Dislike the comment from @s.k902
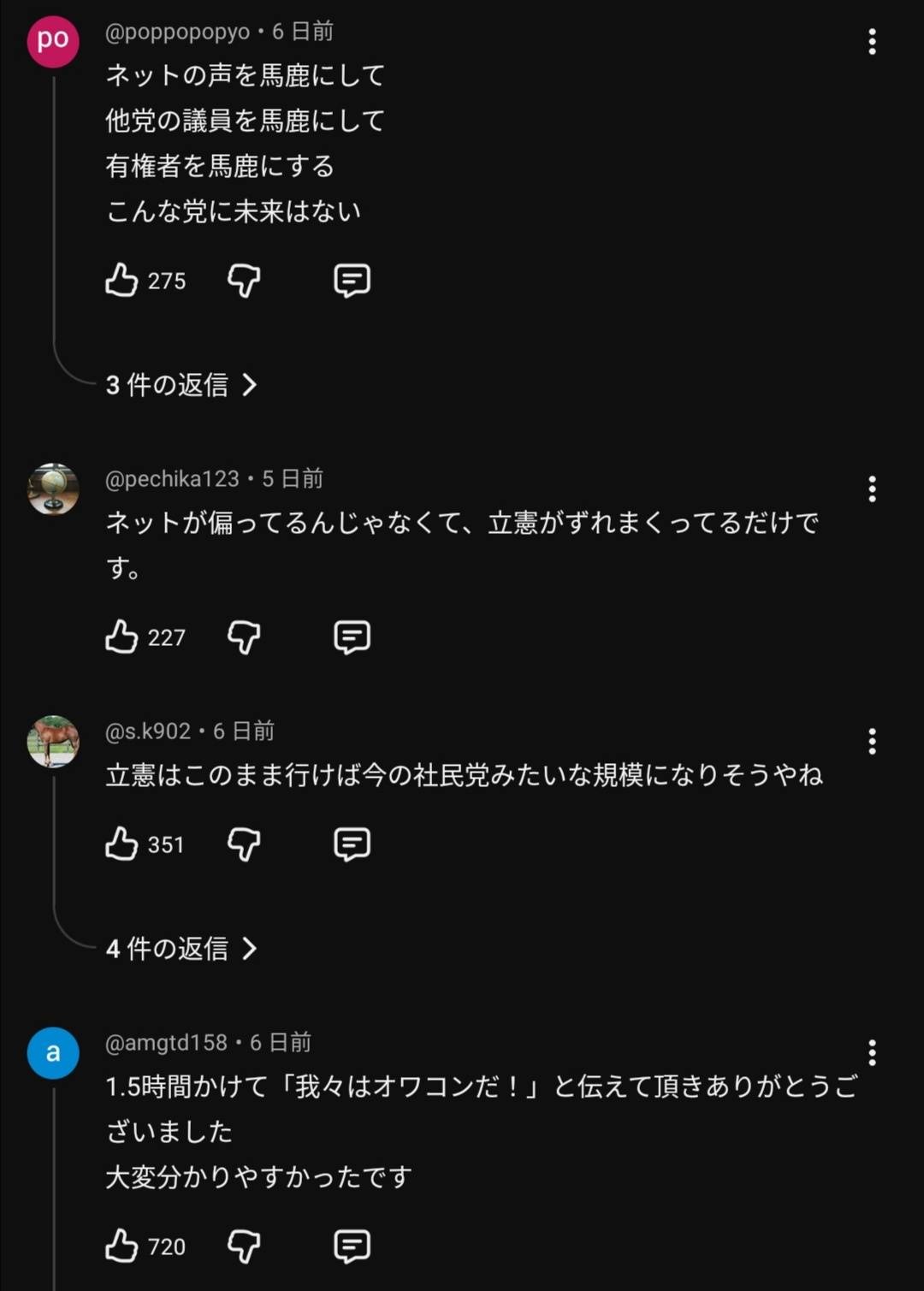Viewport: 924px width, 1291px height. click(x=244, y=844)
